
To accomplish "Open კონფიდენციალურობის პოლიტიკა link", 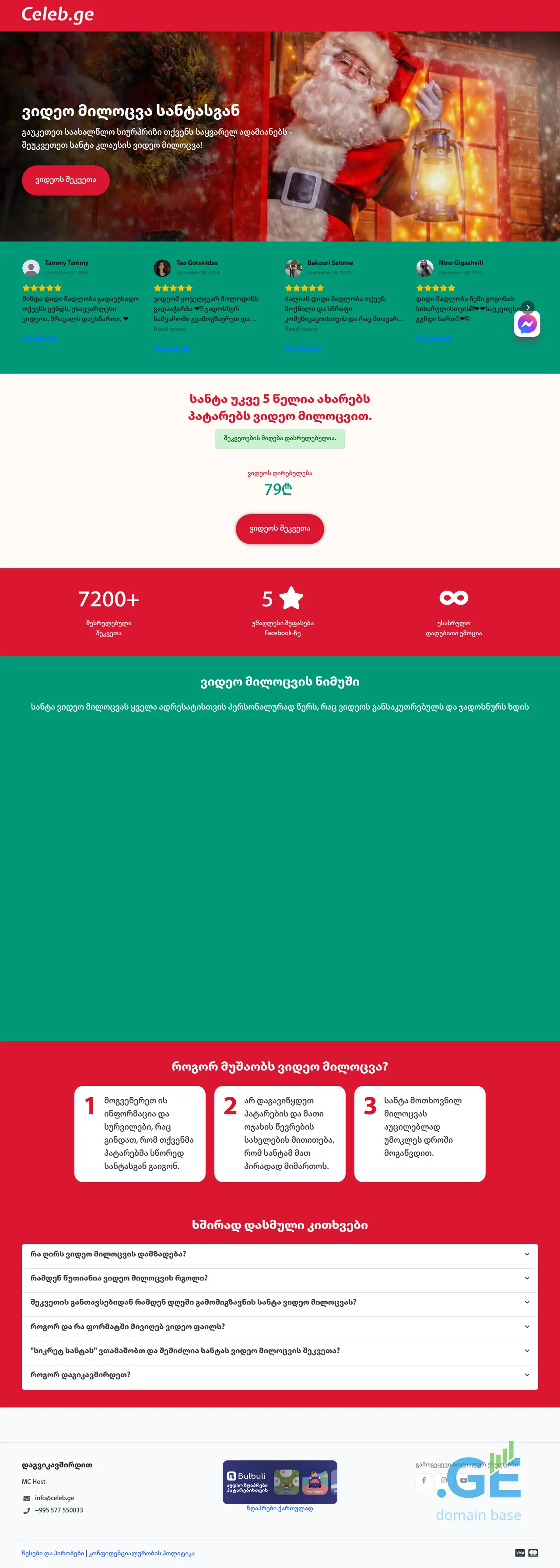I will pos(142,1553).
